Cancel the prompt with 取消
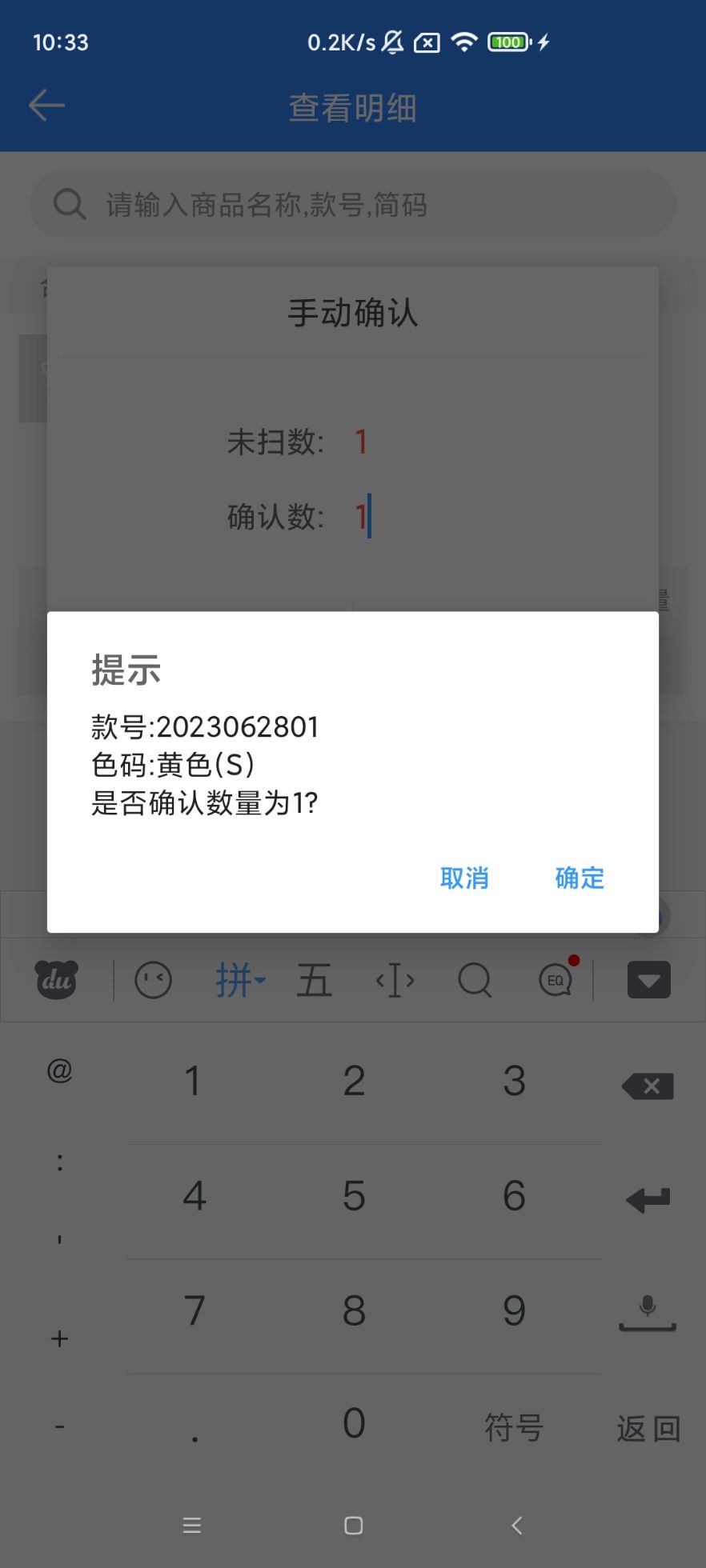The width and height of the screenshot is (706, 1568). [x=464, y=878]
